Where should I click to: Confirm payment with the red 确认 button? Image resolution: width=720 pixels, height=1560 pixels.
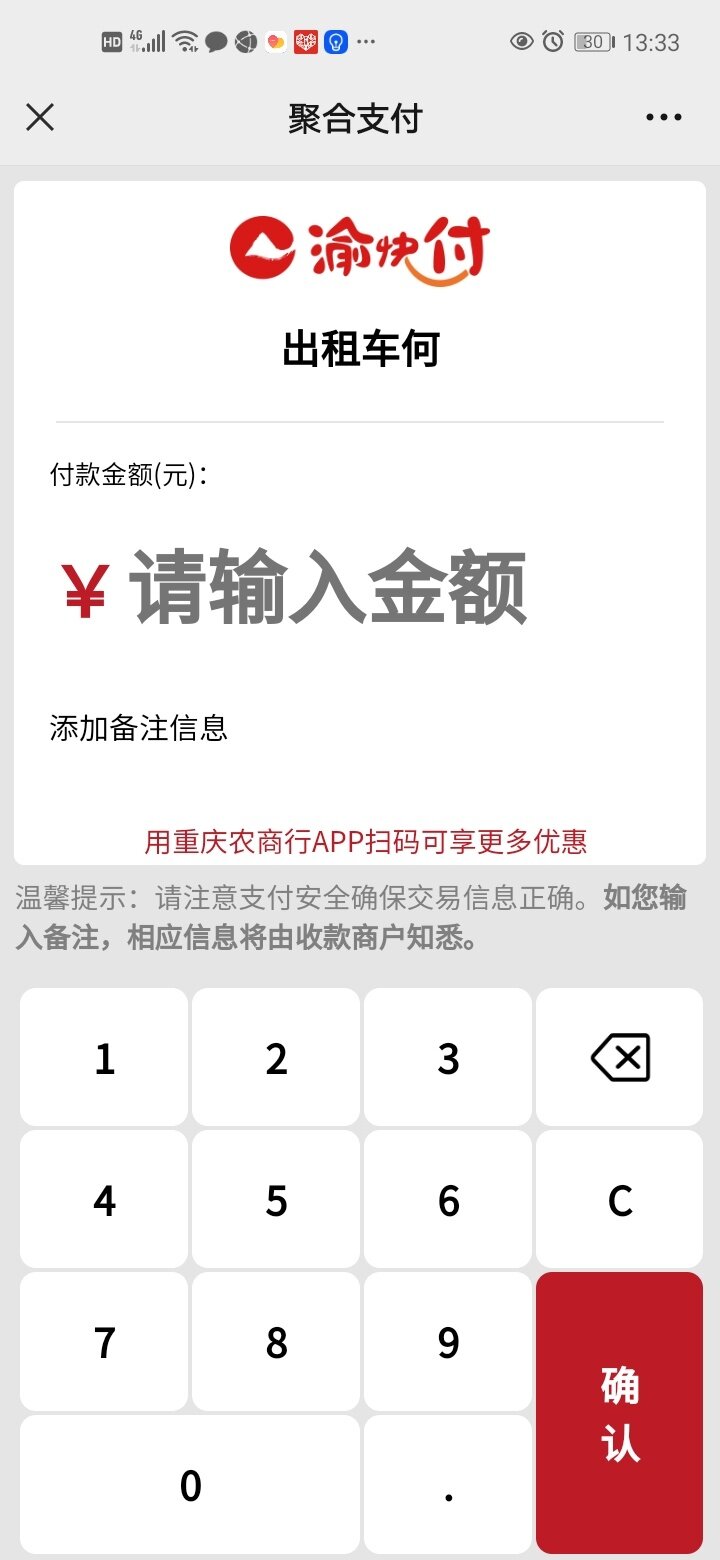pyautogui.click(x=620, y=1412)
